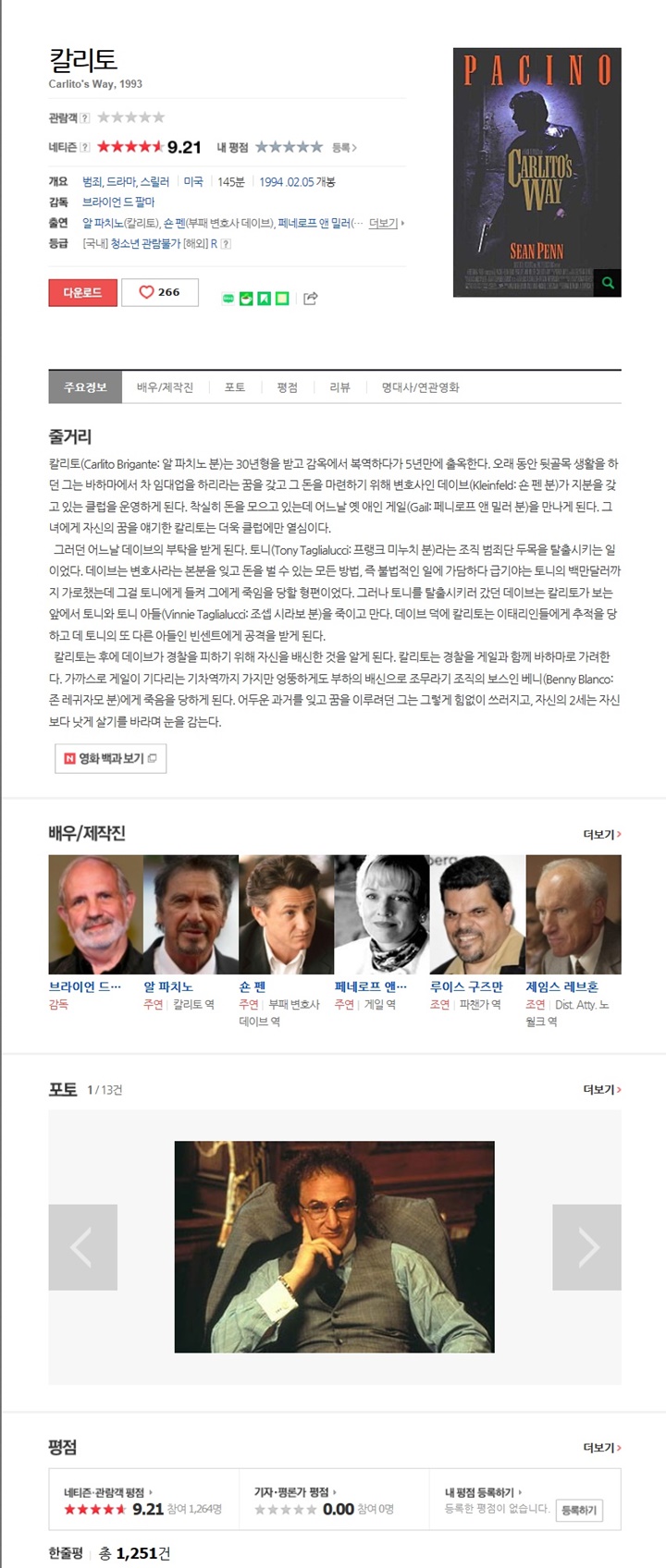666x1568 pixels.
Task: Switch to the 리뷰 tab
Action: pos(339,387)
